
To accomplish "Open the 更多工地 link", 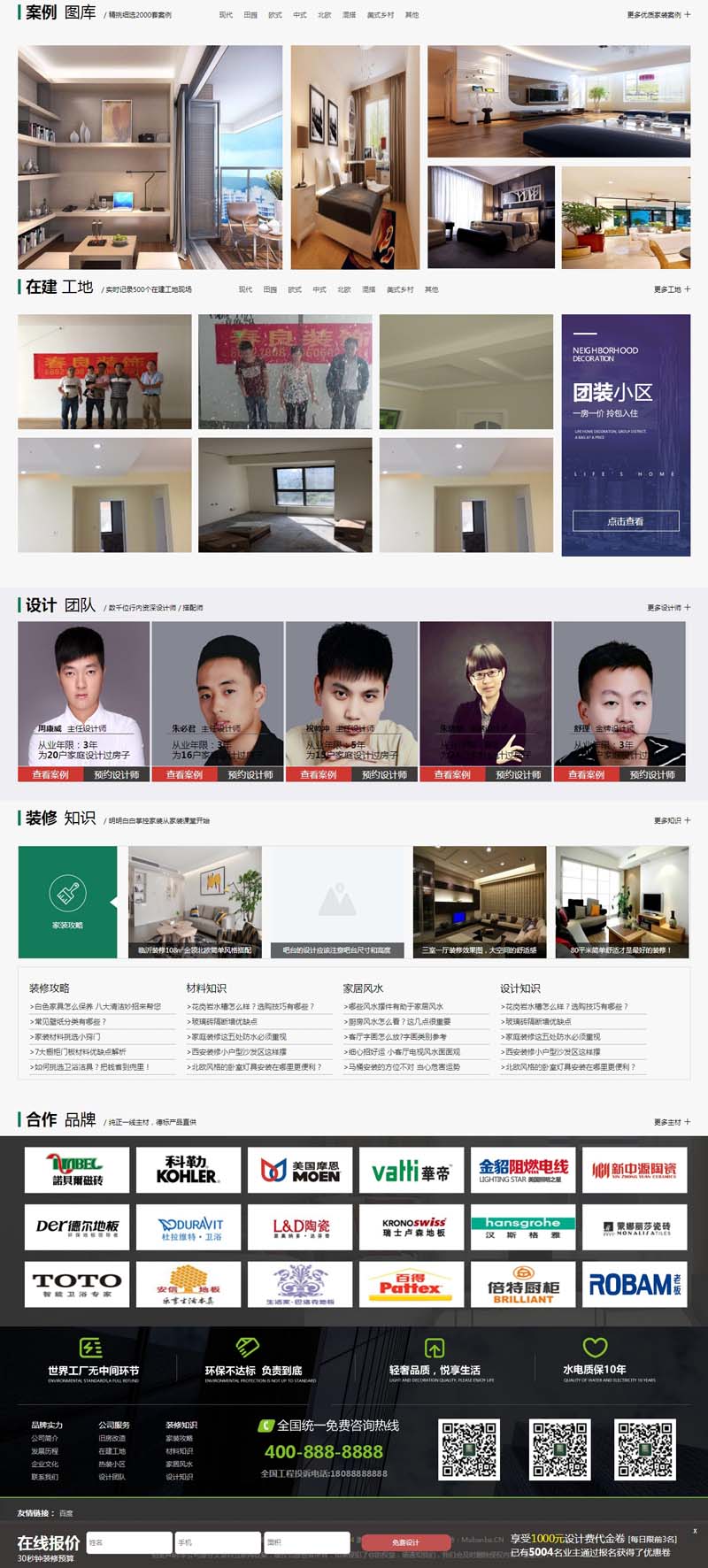I will click(671, 289).
